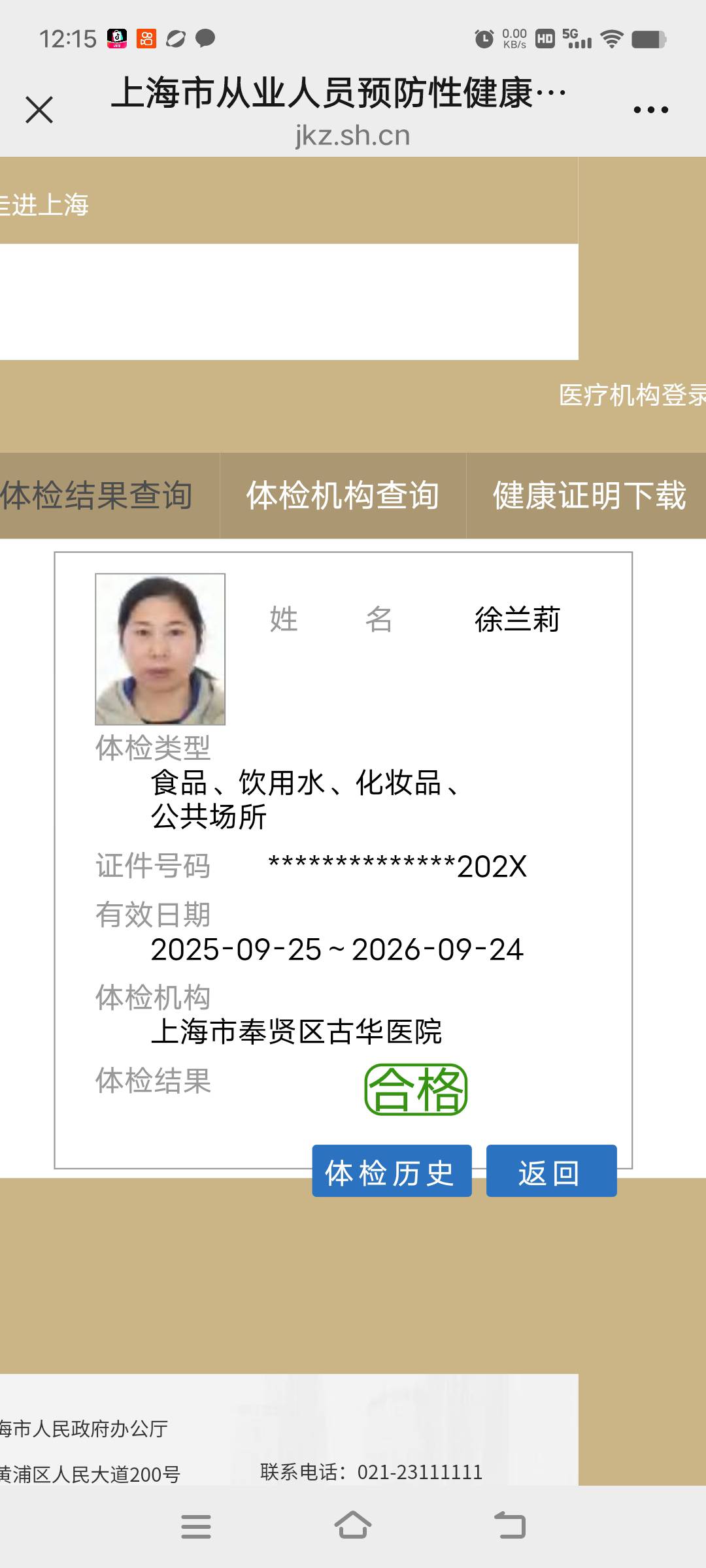The width and height of the screenshot is (706, 1568).
Task: Open the three-dot more options menu
Action: [650, 110]
